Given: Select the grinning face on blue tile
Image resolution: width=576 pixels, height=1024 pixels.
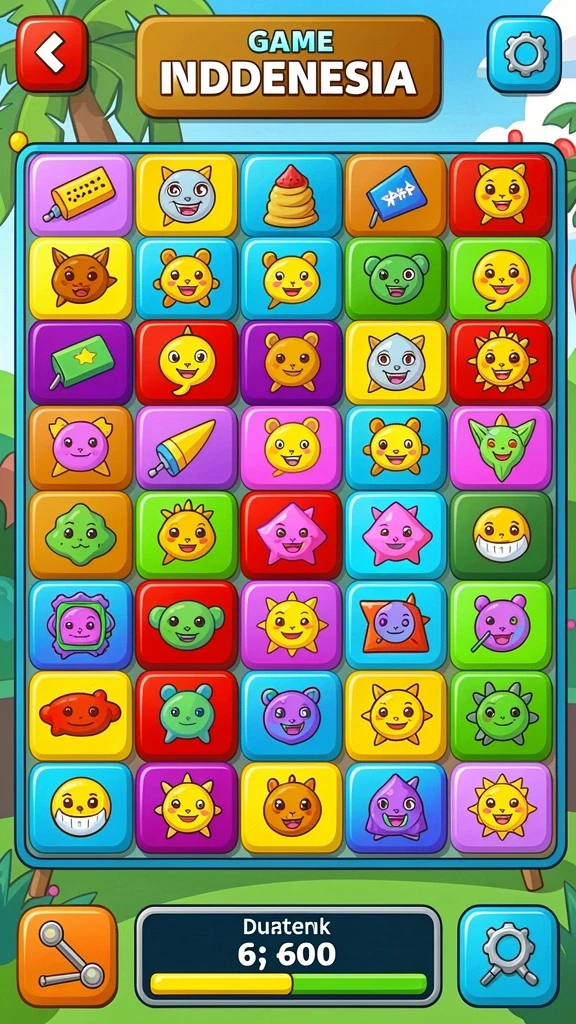Looking at the screenshot, I should click(80, 807).
